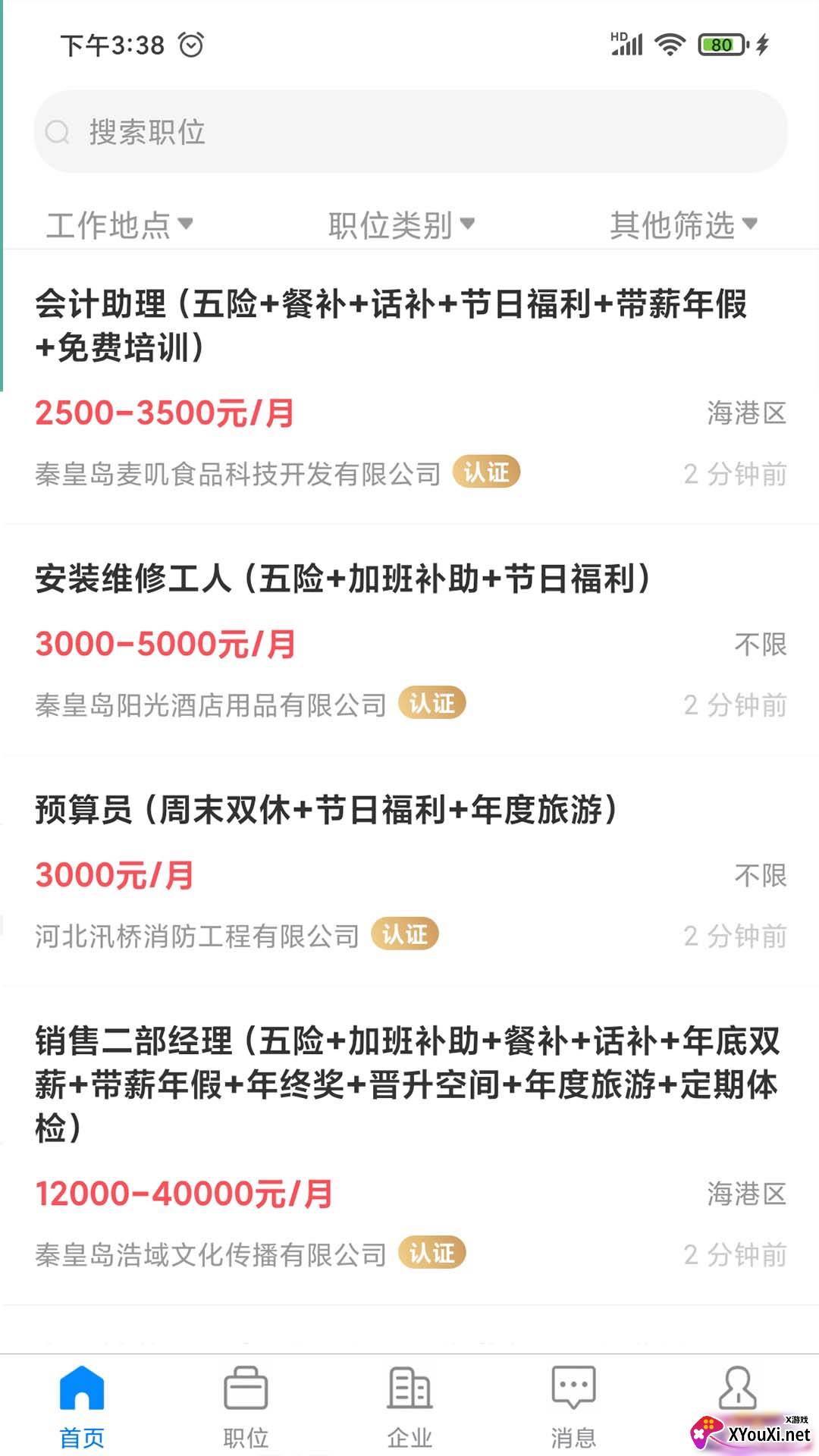This screenshot has width=819, height=1456.
Task: Tap the 搜索职位 search input field
Action: [x=409, y=131]
